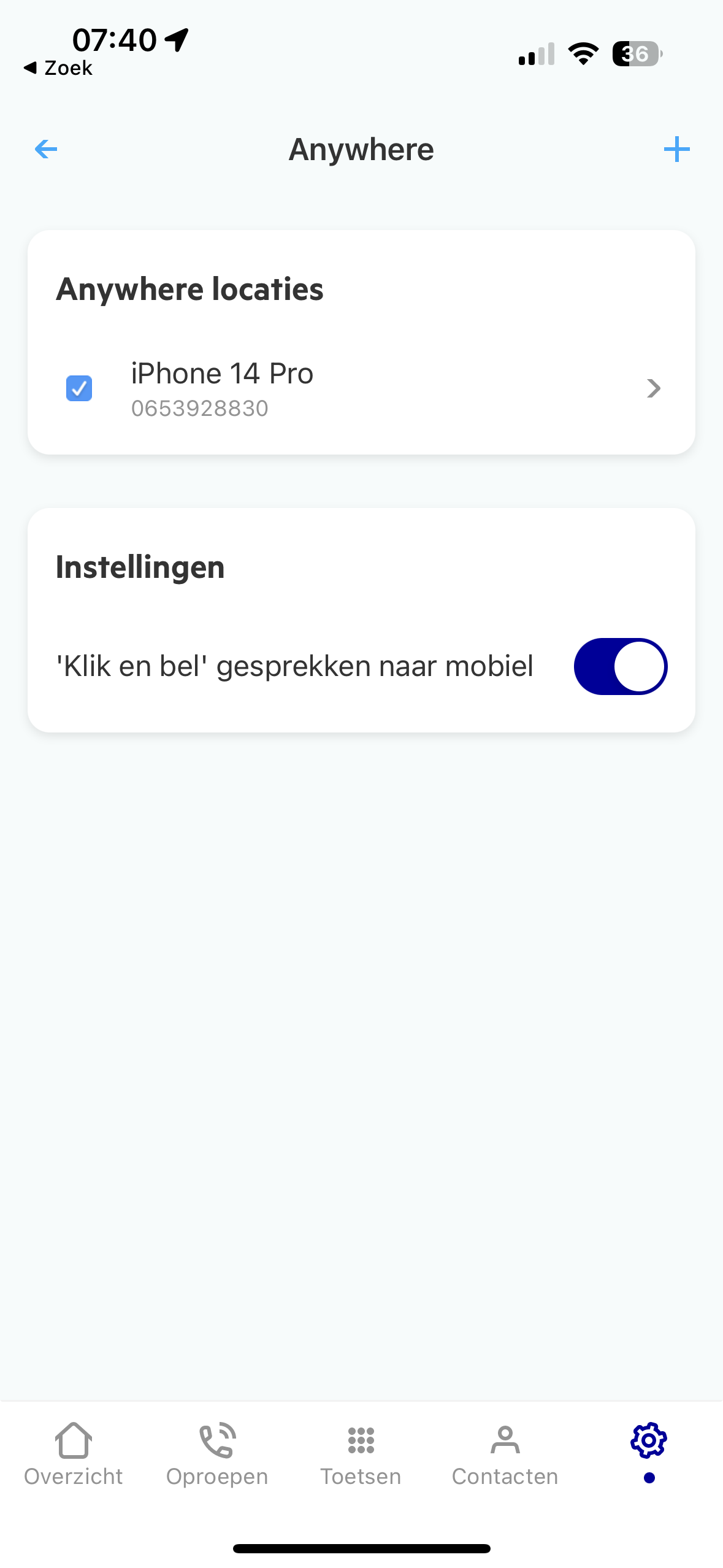The image size is (723, 1568).
Task: Go to the Contacten tab
Action: 505,1454
